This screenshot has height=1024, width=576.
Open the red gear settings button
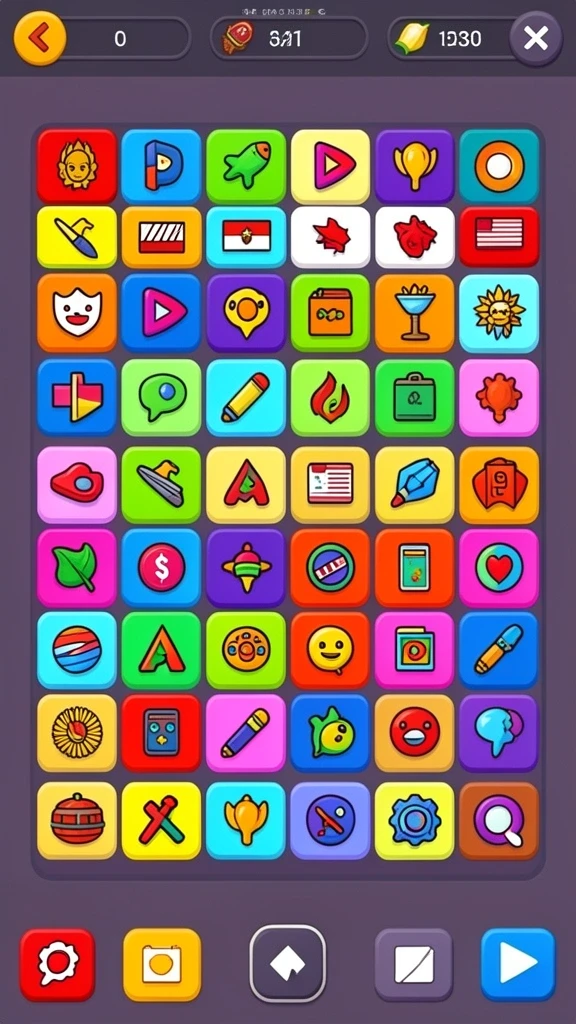57,965
